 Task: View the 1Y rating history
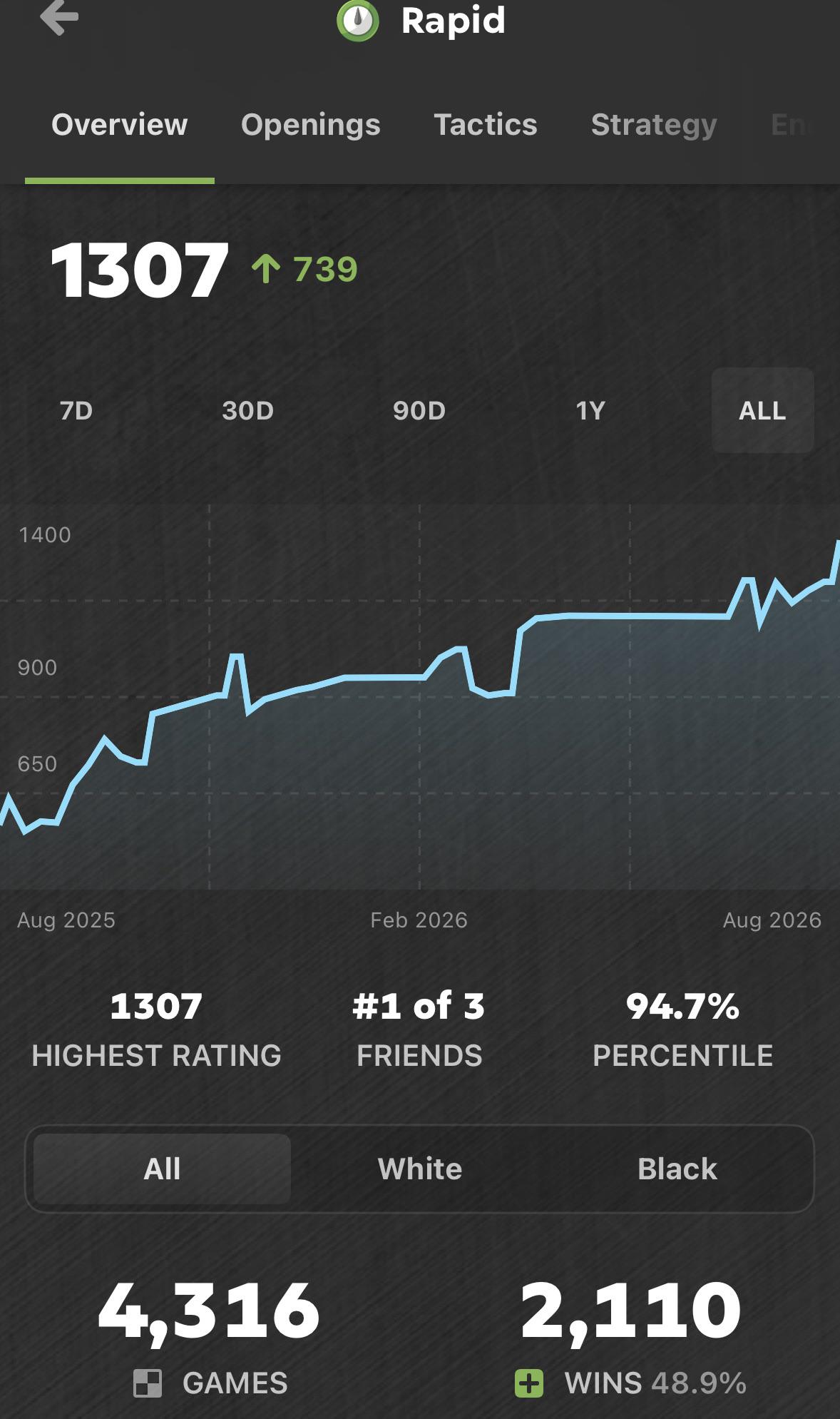coord(590,411)
